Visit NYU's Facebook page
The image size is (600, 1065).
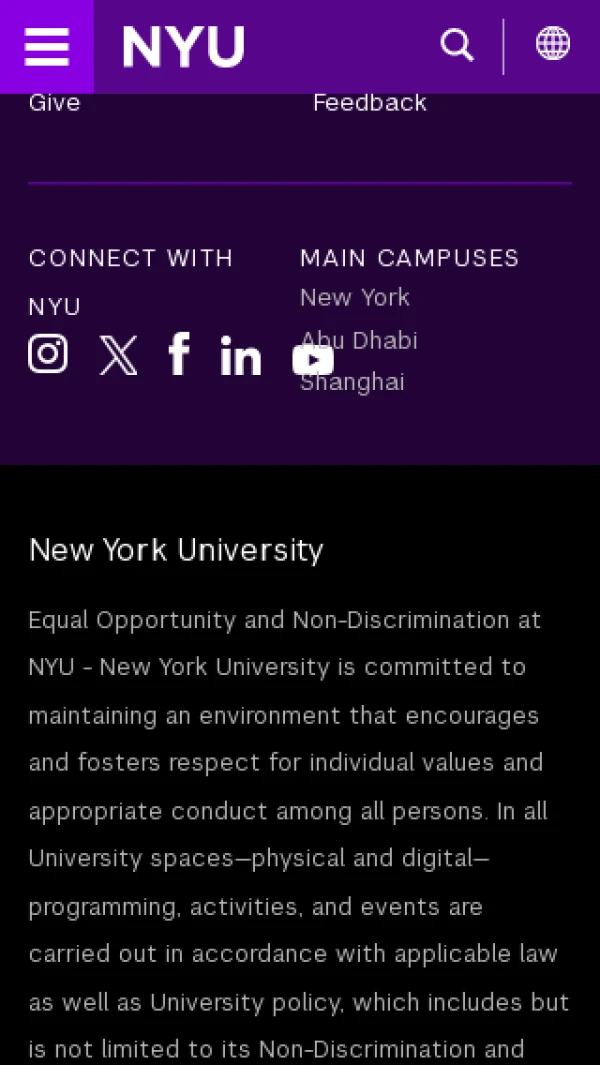coord(179,354)
